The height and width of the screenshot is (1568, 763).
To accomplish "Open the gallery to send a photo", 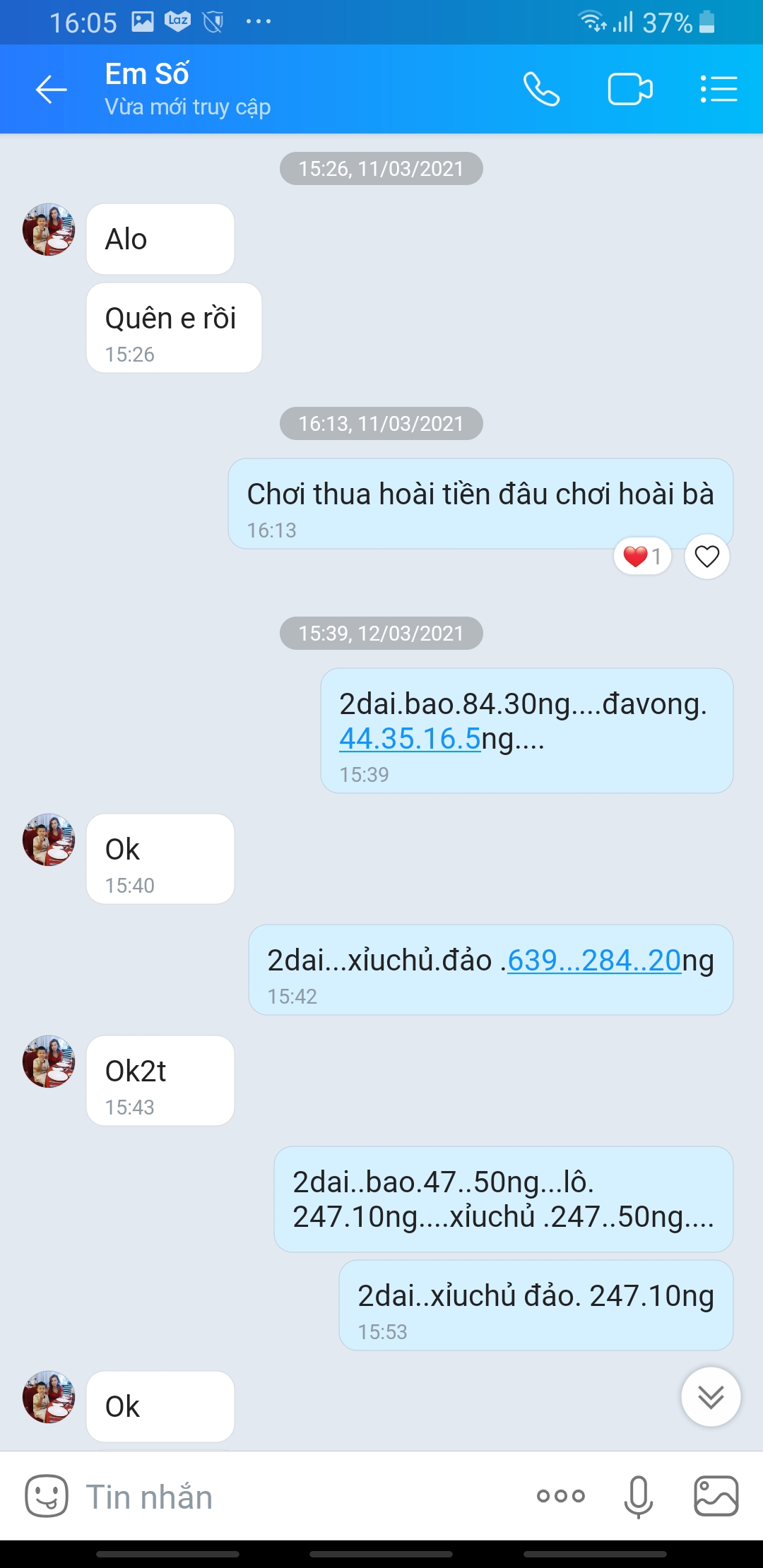I will coord(716,1496).
